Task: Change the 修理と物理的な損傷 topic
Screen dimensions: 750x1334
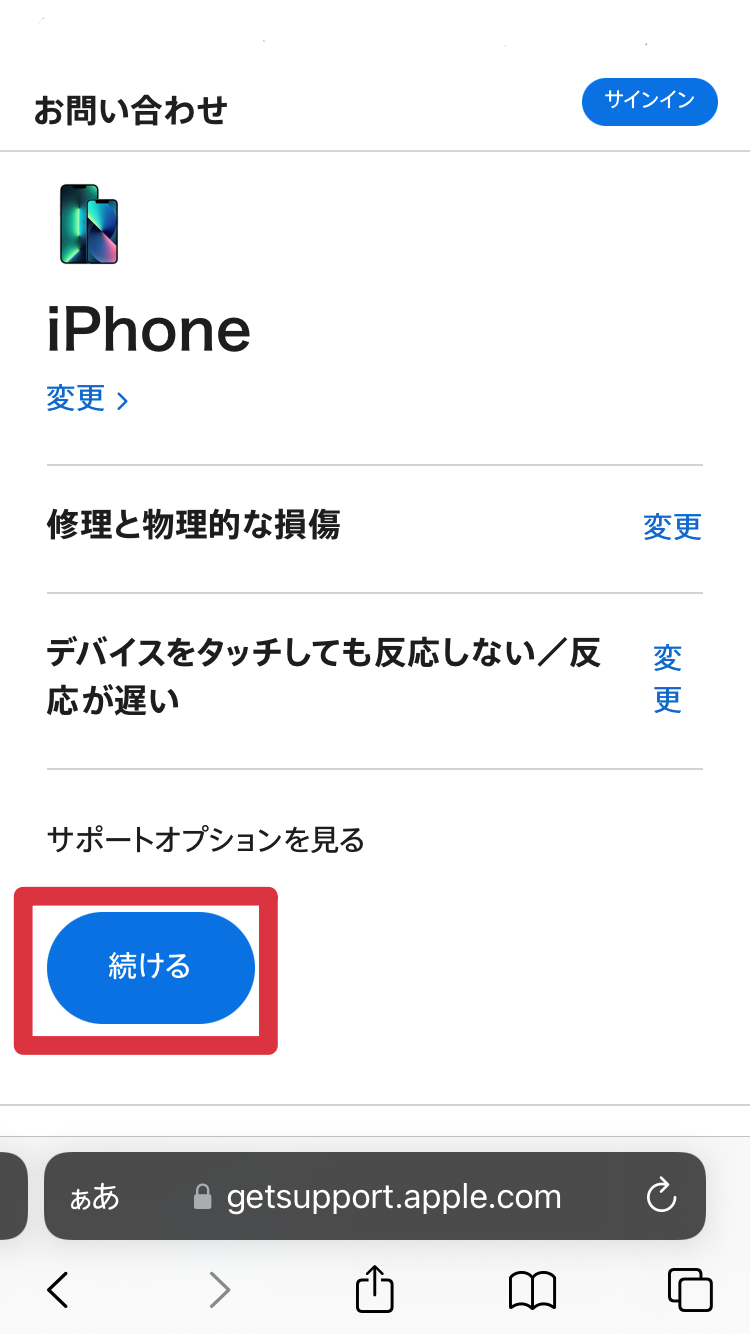Action: point(672,526)
